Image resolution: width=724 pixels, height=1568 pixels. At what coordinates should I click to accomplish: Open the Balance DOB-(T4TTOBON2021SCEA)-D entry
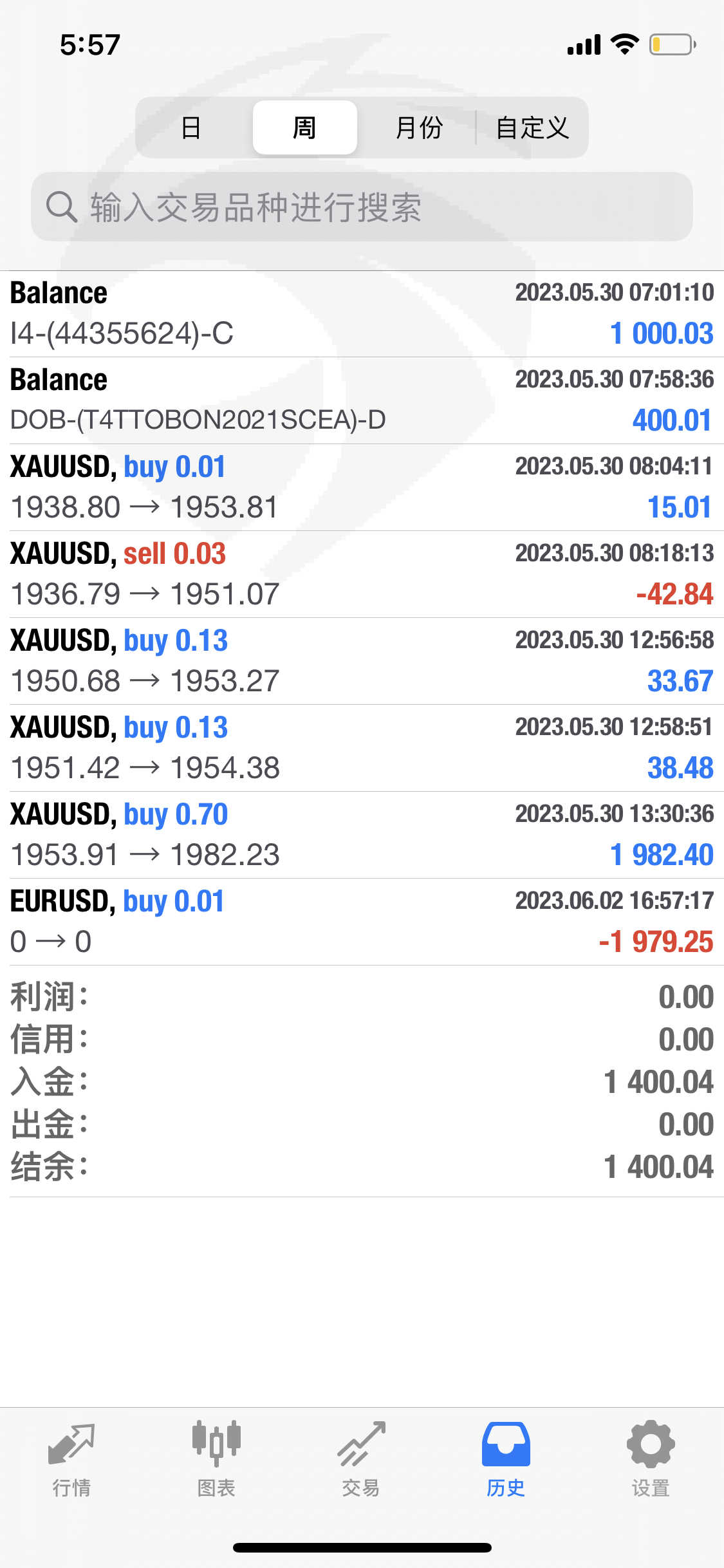(362, 400)
